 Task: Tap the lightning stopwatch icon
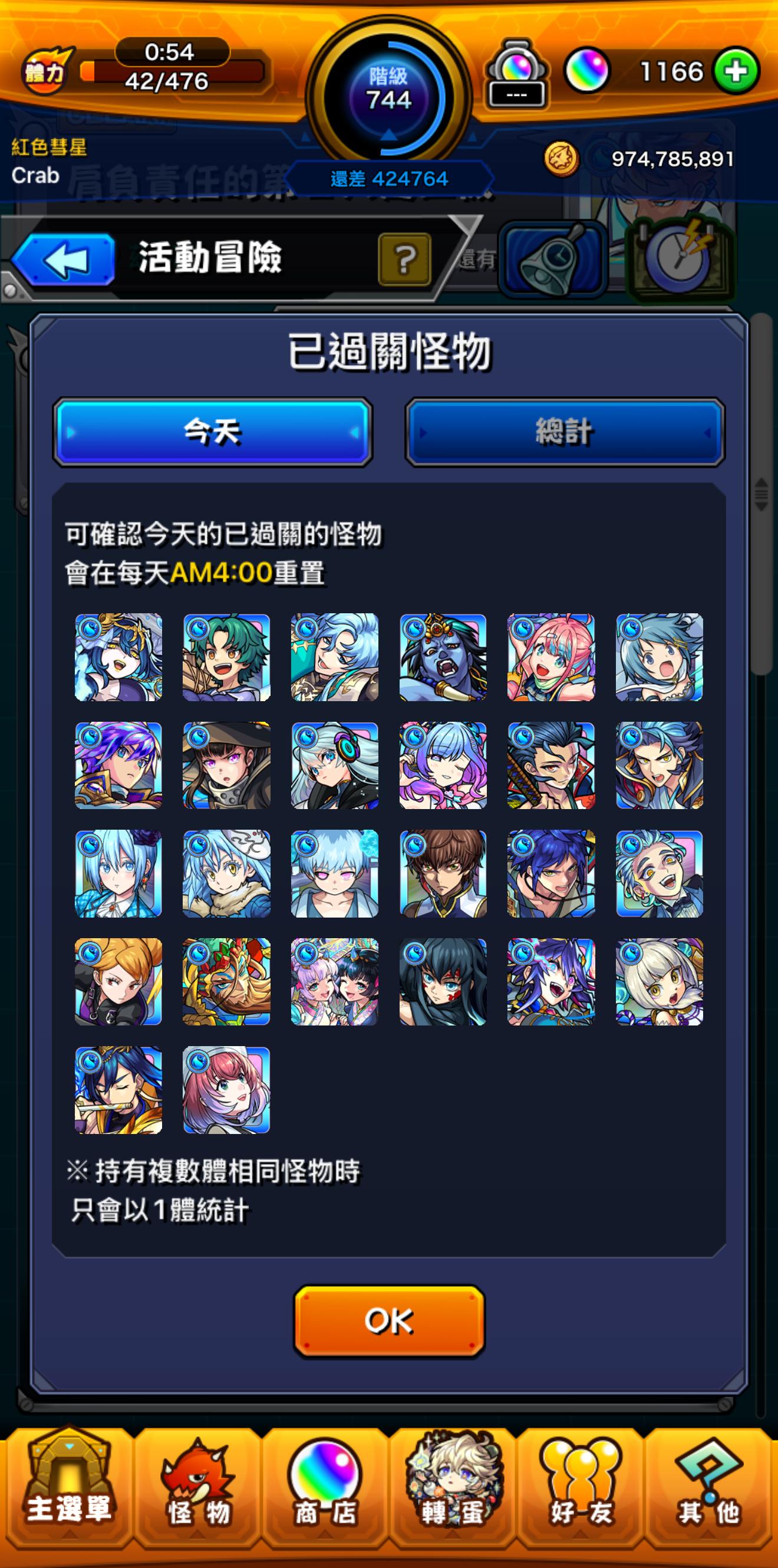click(680, 259)
